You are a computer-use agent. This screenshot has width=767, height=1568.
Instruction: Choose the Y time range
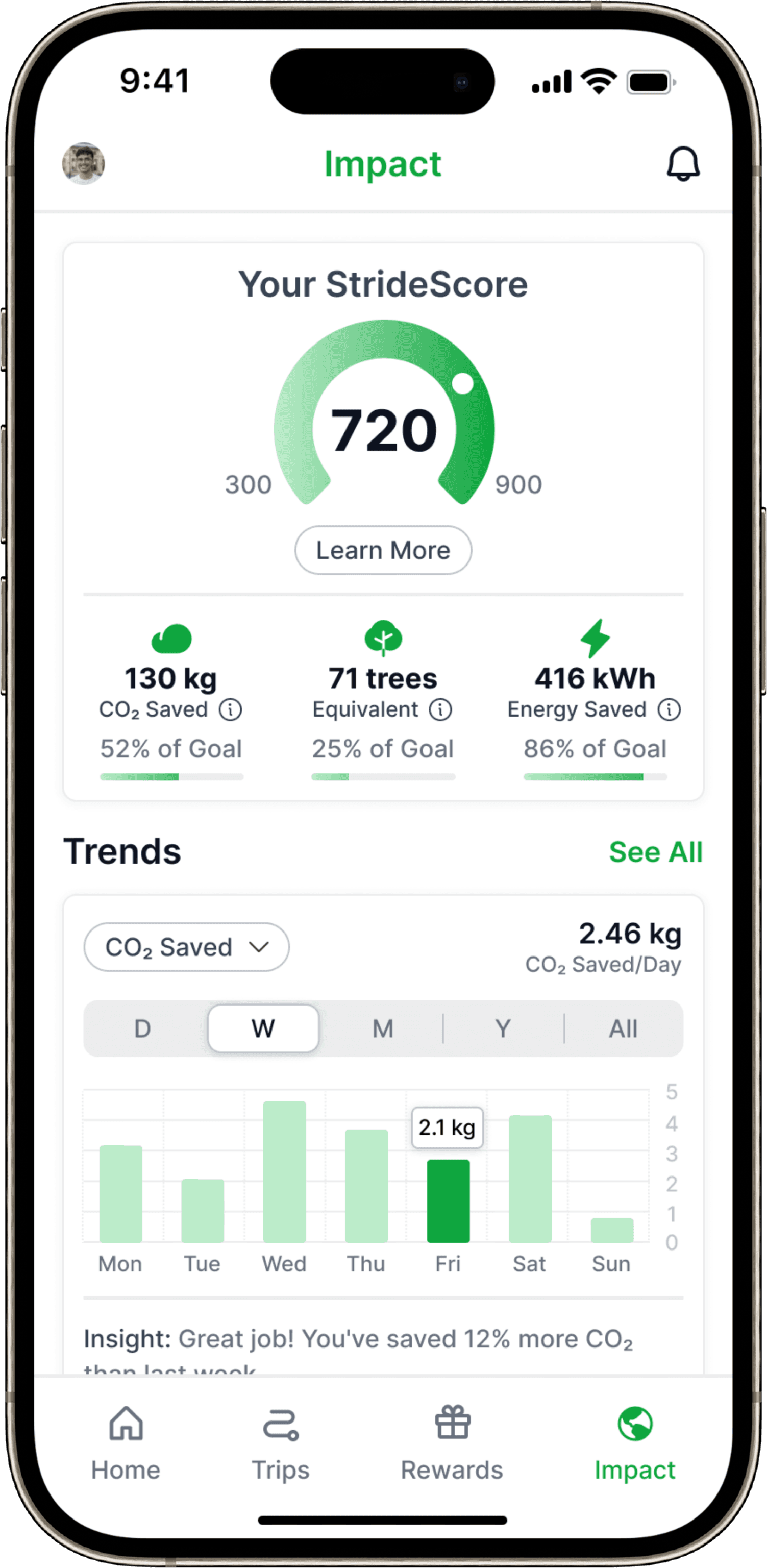click(x=503, y=1028)
